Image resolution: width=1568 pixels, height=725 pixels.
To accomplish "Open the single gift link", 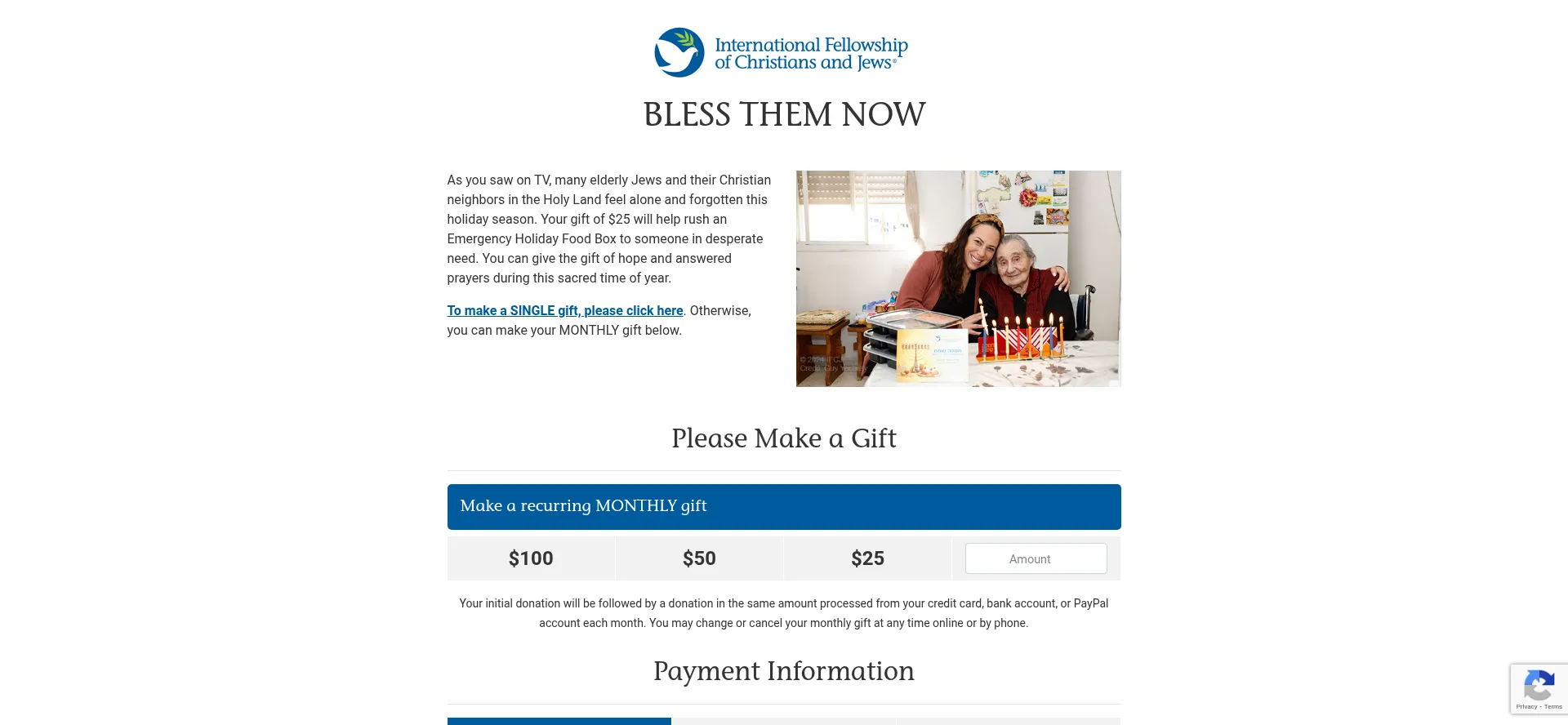I will click(564, 311).
